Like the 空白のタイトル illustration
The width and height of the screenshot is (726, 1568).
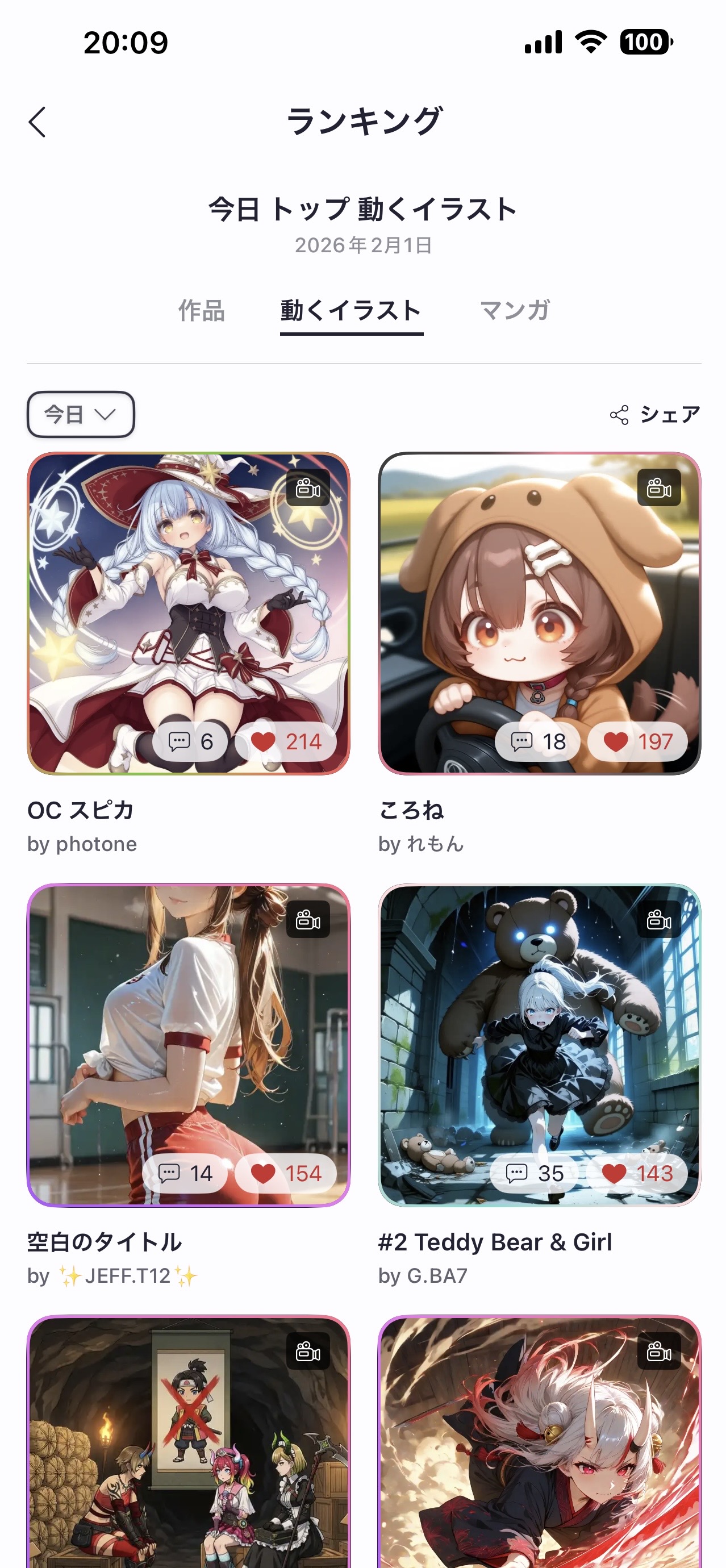coord(285,1173)
